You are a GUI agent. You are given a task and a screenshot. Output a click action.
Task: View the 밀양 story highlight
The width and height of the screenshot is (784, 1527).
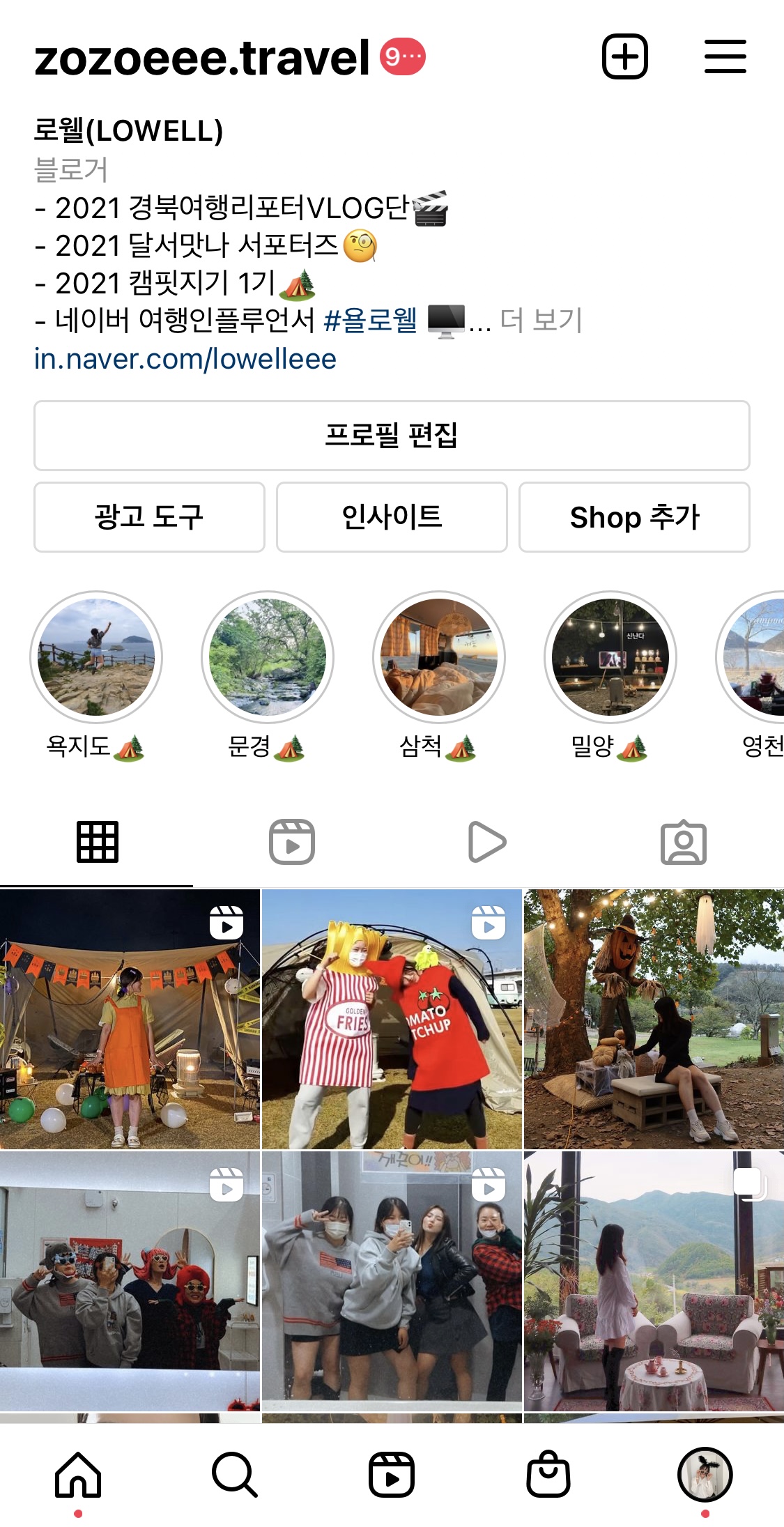(610, 657)
